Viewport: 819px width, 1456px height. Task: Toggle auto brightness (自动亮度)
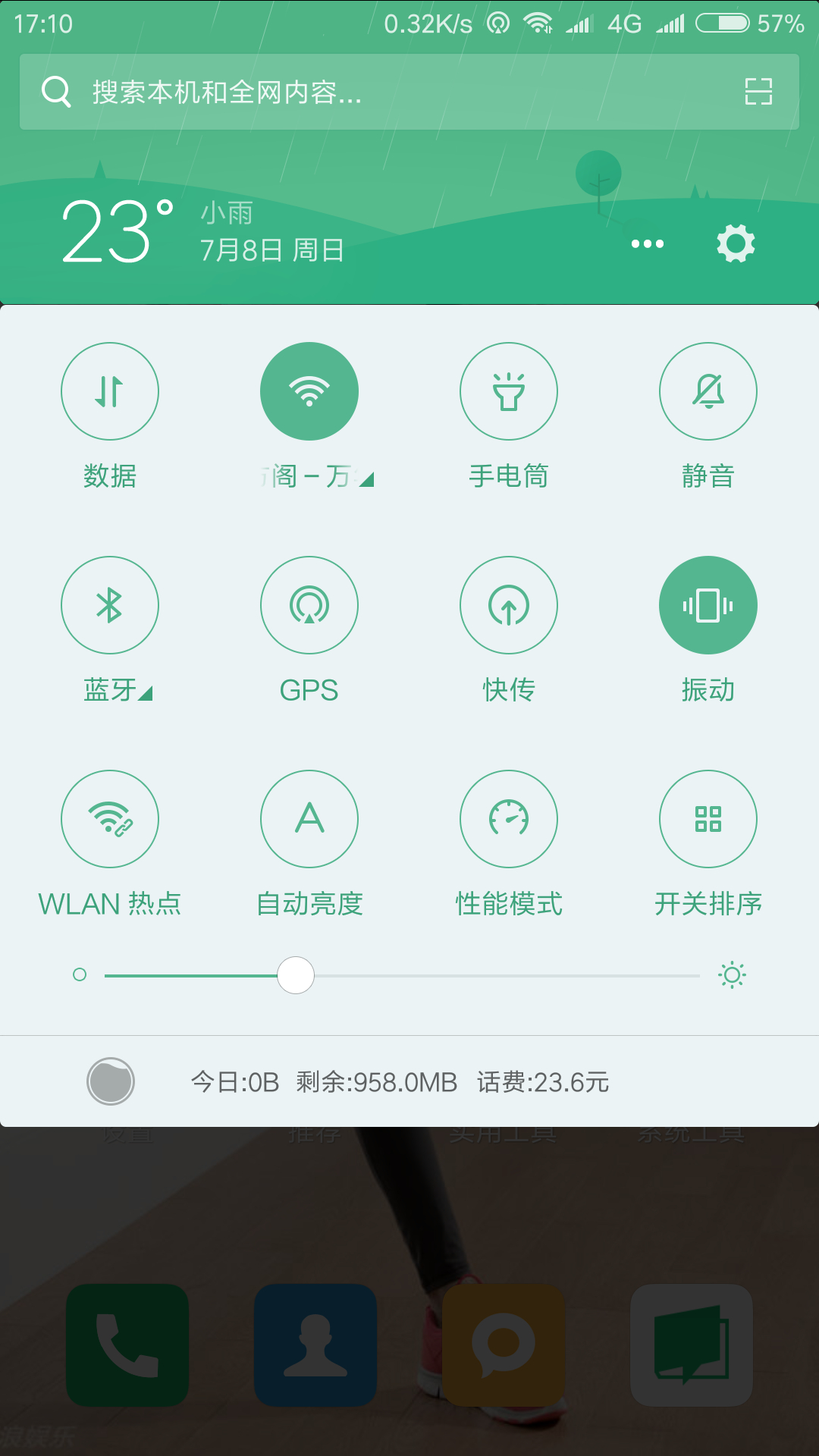pyautogui.click(x=309, y=819)
